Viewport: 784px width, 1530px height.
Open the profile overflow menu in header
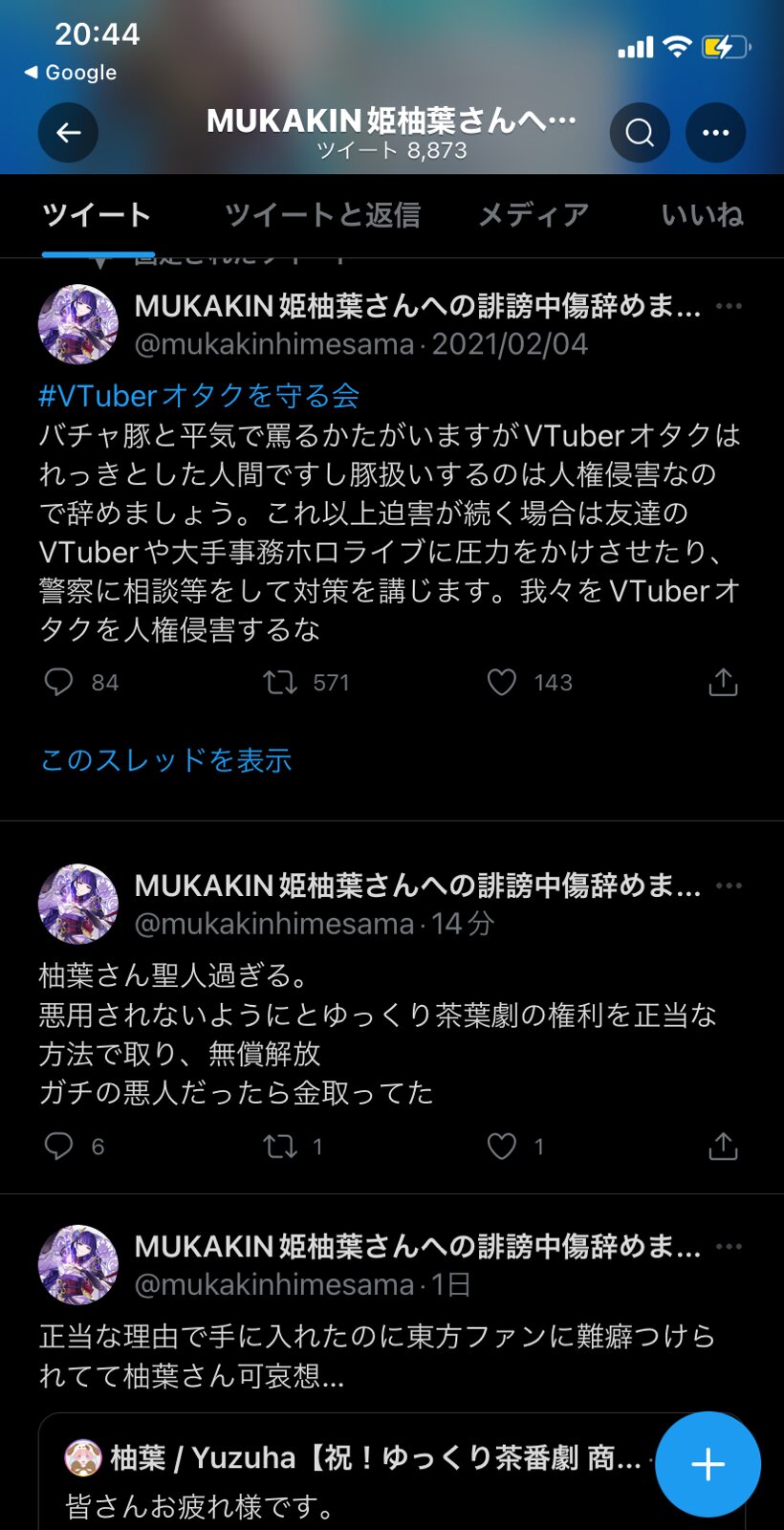tap(715, 133)
